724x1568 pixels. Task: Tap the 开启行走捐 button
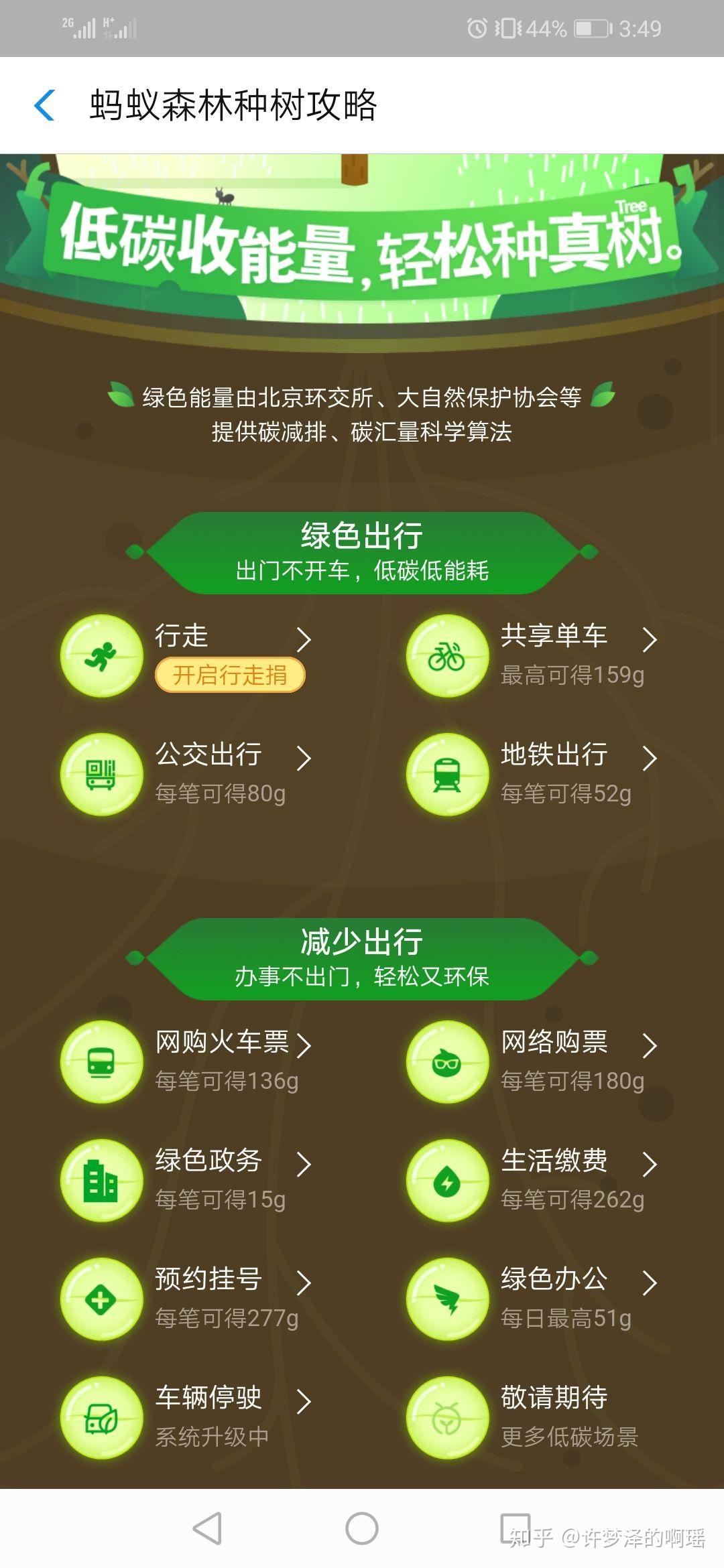coord(230,675)
